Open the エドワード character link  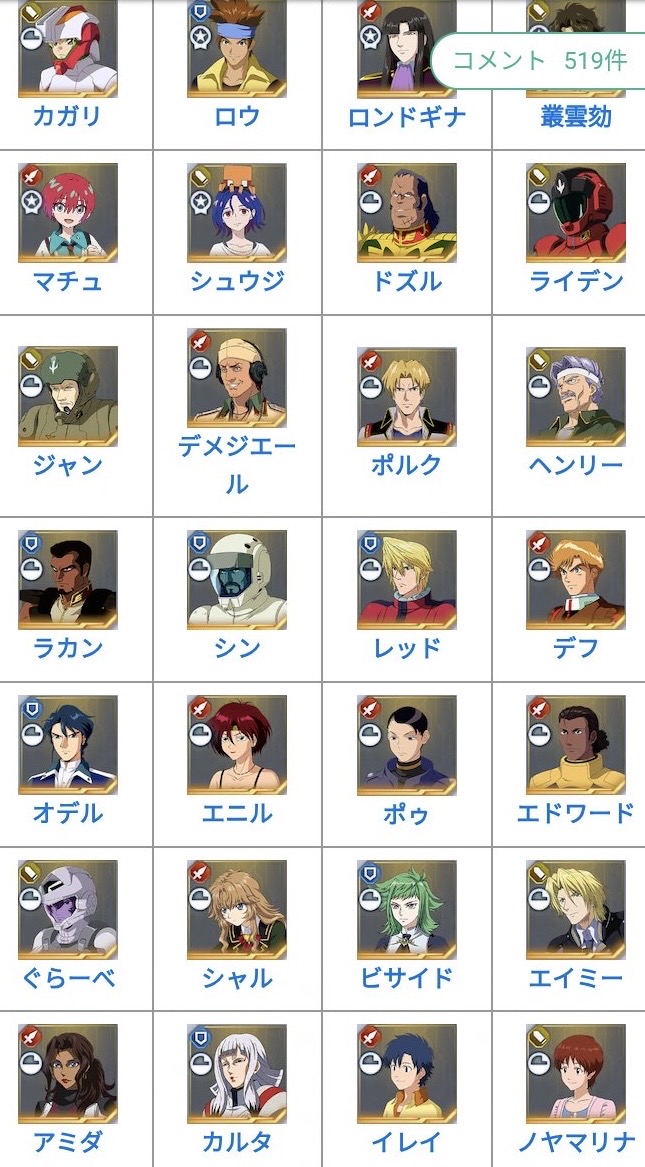pos(576,813)
